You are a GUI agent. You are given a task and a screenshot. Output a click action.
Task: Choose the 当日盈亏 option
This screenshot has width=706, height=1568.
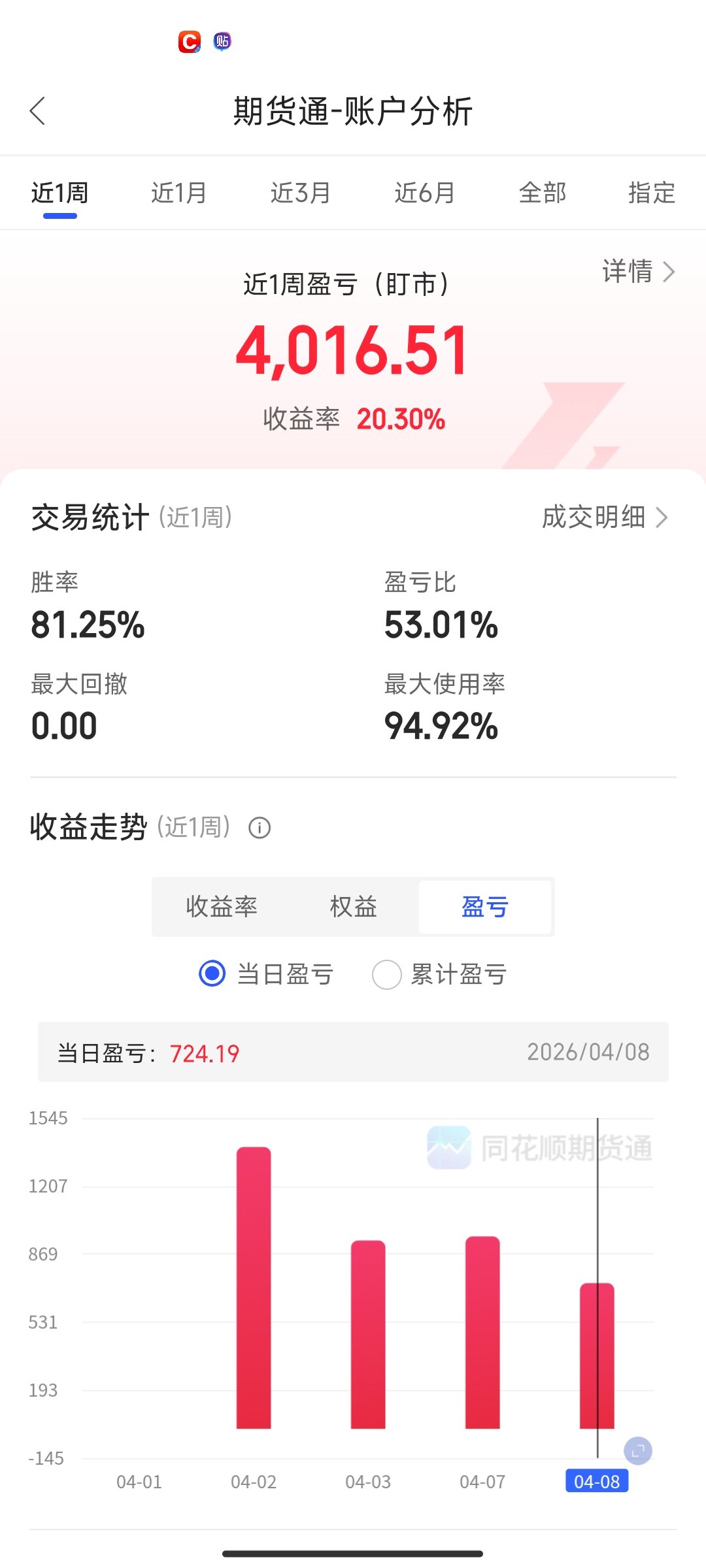click(212, 974)
